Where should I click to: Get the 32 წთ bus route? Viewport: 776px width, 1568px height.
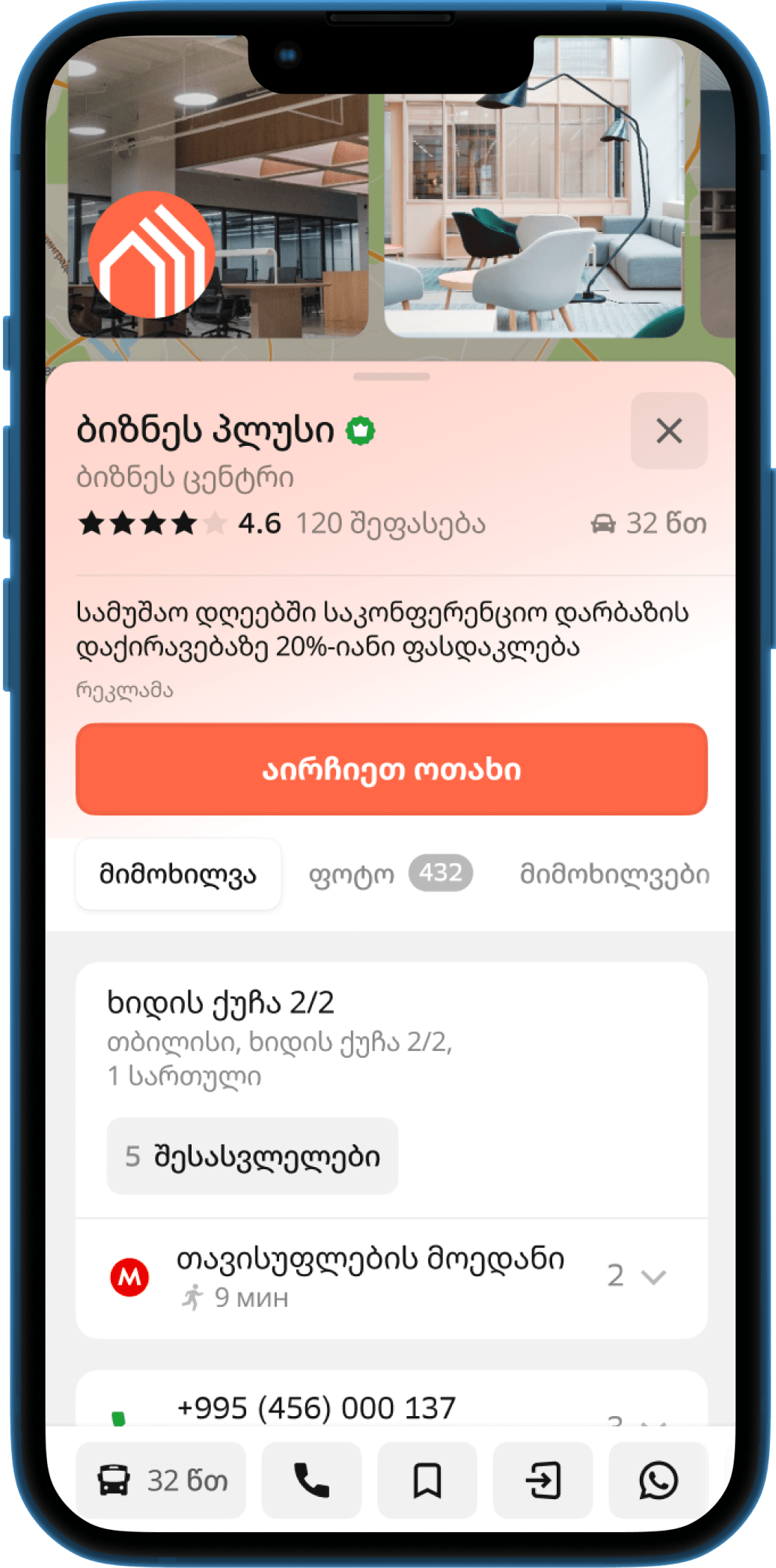[162, 1480]
